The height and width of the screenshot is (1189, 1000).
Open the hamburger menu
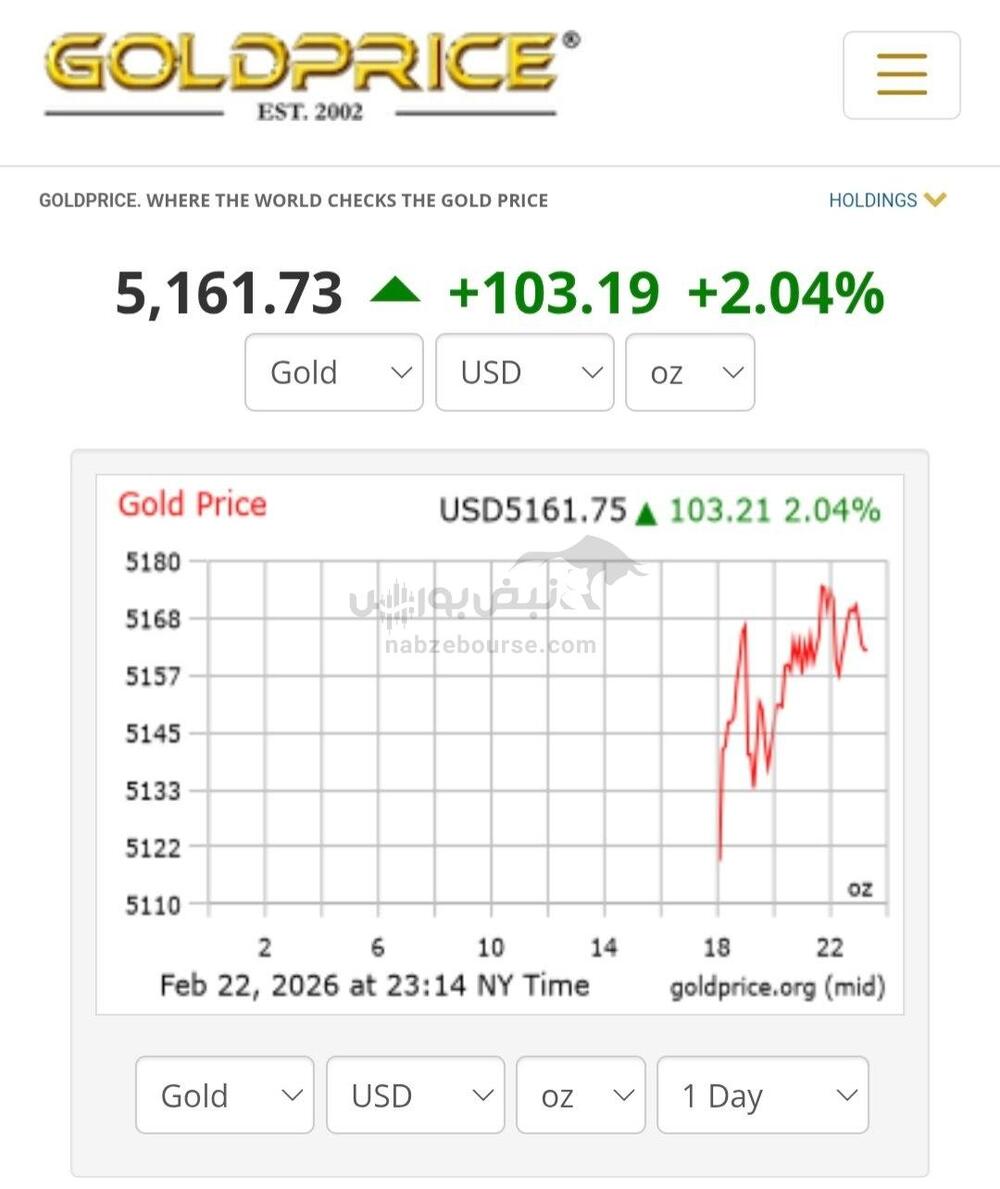coord(901,75)
